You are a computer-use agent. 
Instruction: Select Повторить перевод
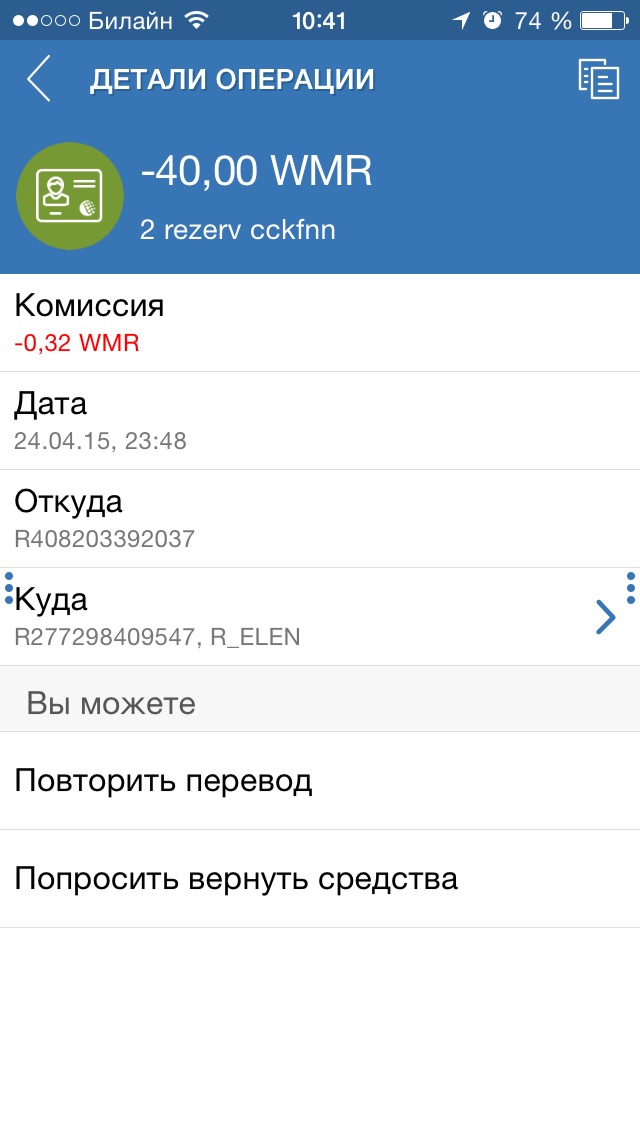[320, 781]
